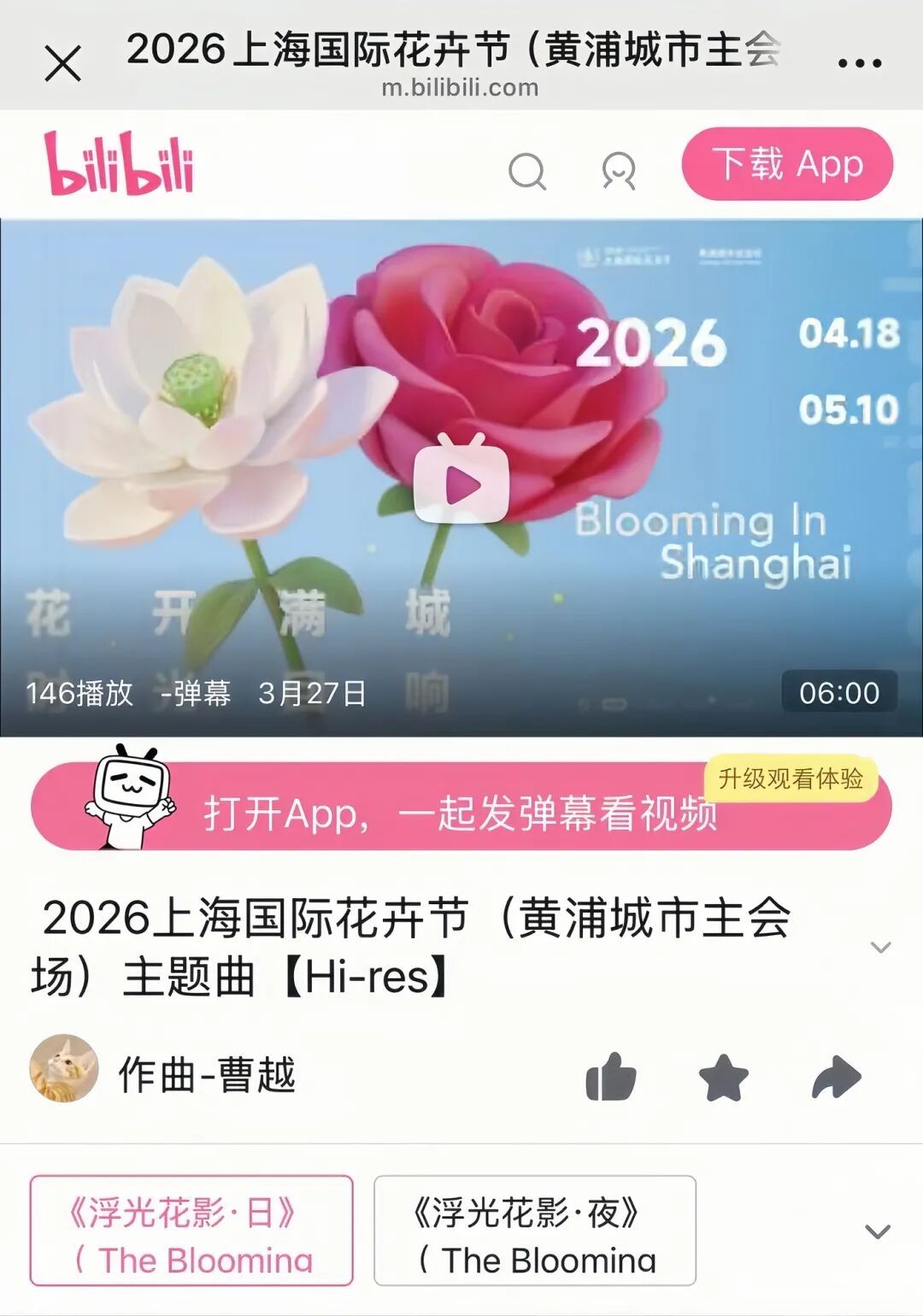The image size is (923, 1316).
Task: Select episode 《浮光花影·日》
Action: point(191,1231)
